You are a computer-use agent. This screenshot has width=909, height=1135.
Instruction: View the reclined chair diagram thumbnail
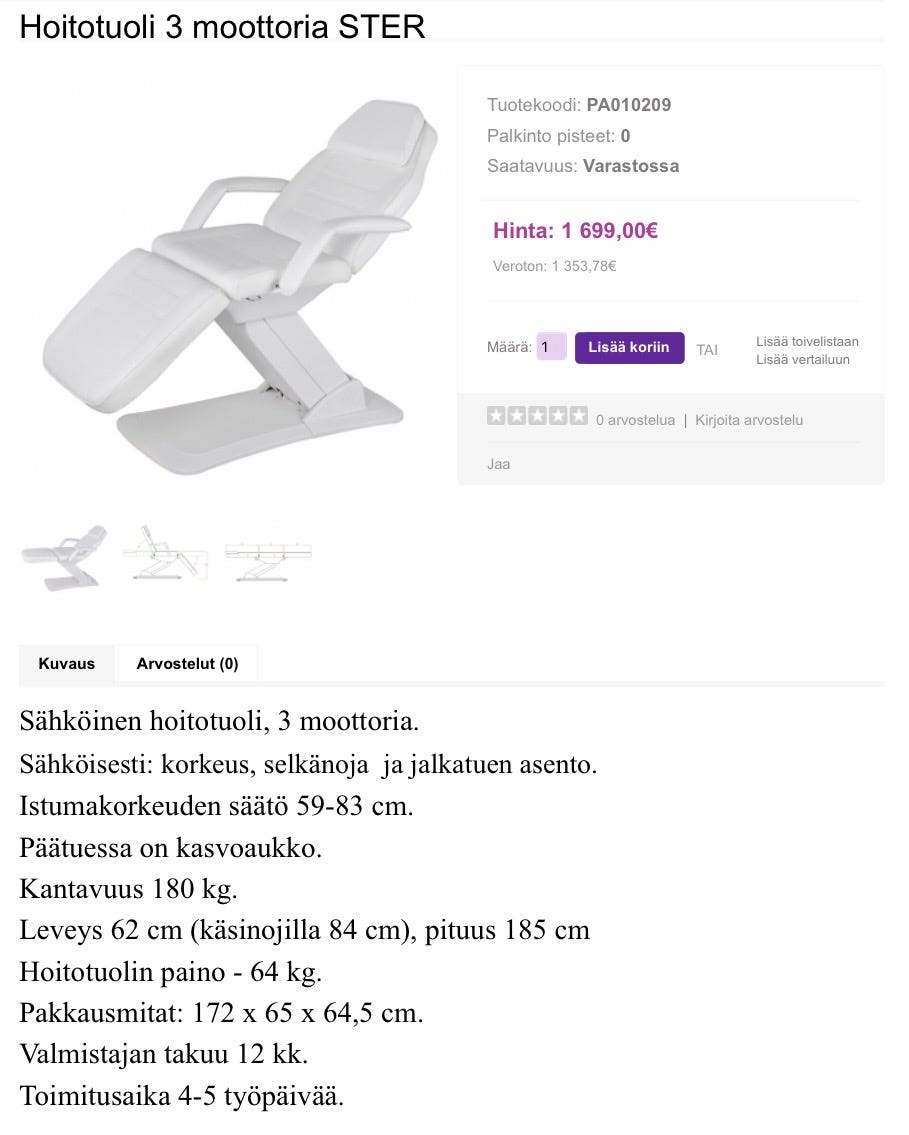tap(165, 554)
